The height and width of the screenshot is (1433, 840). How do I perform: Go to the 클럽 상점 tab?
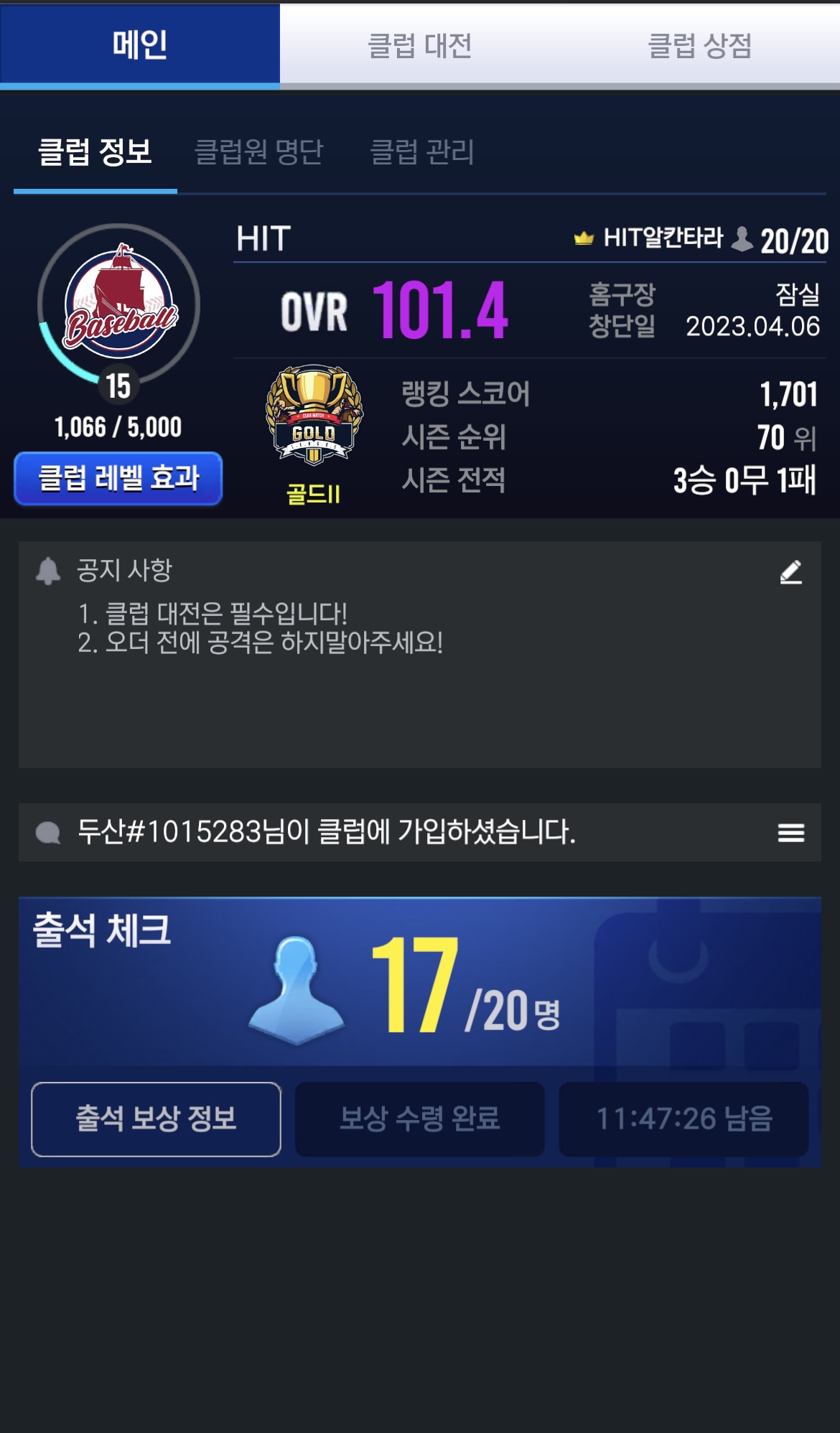[x=699, y=46]
